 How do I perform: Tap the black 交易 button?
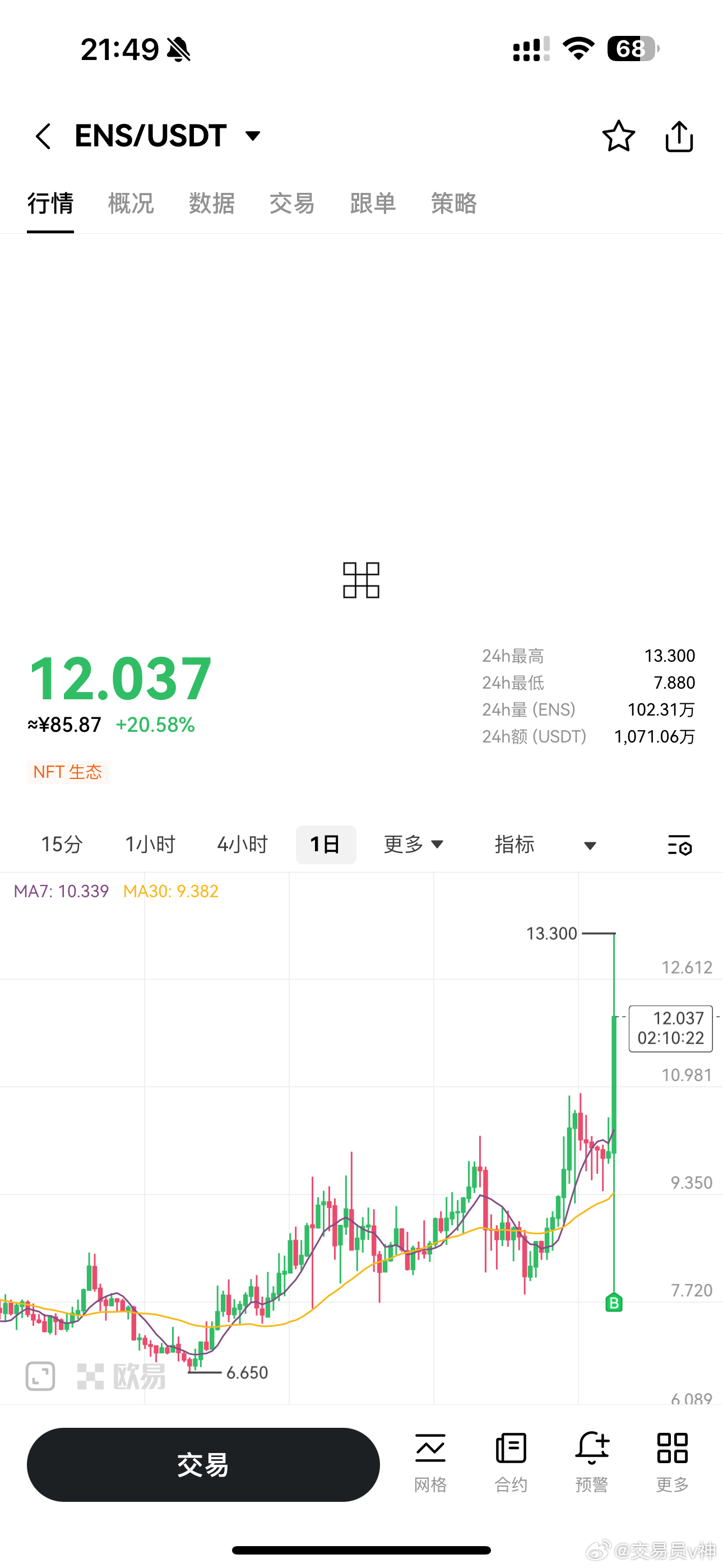click(x=203, y=1464)
